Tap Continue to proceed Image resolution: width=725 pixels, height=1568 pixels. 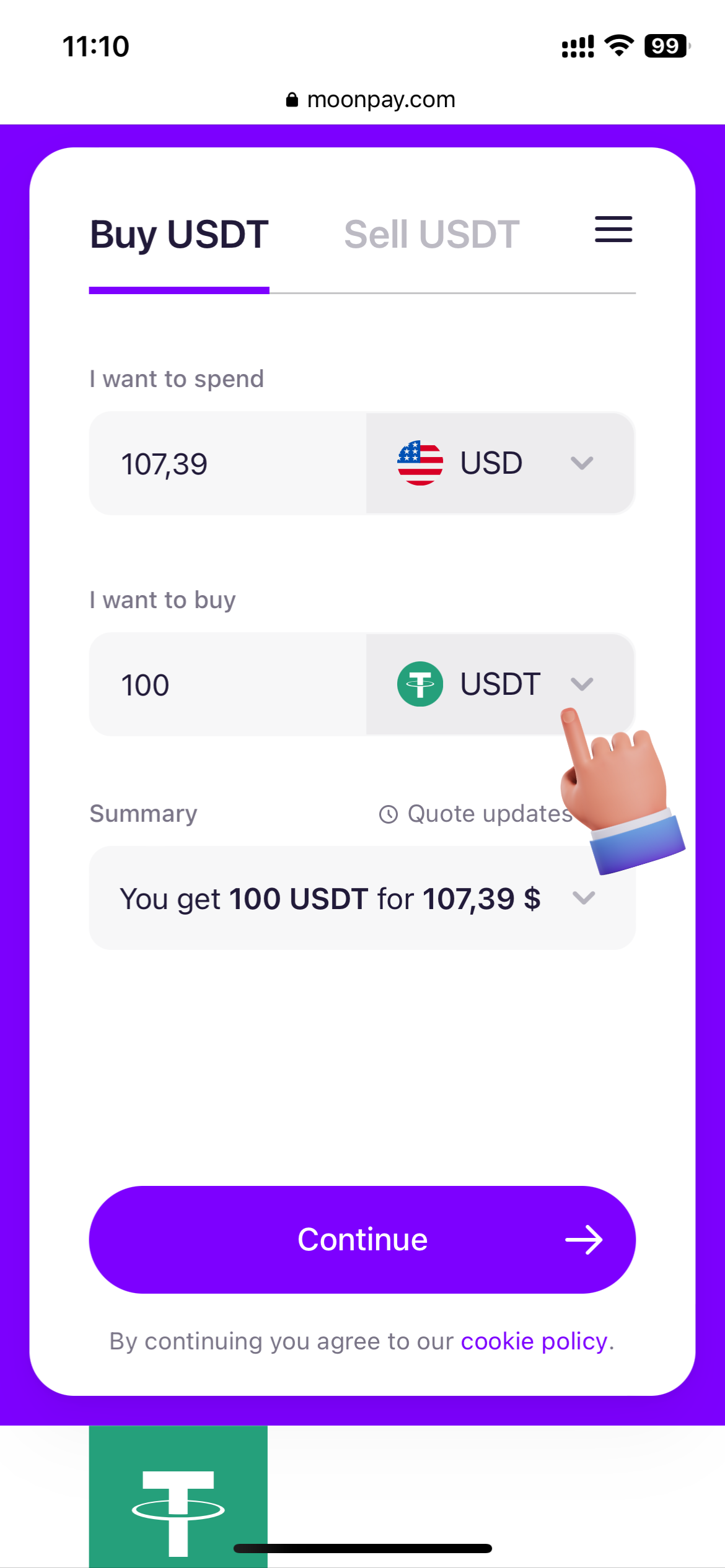pos(362,1240)
